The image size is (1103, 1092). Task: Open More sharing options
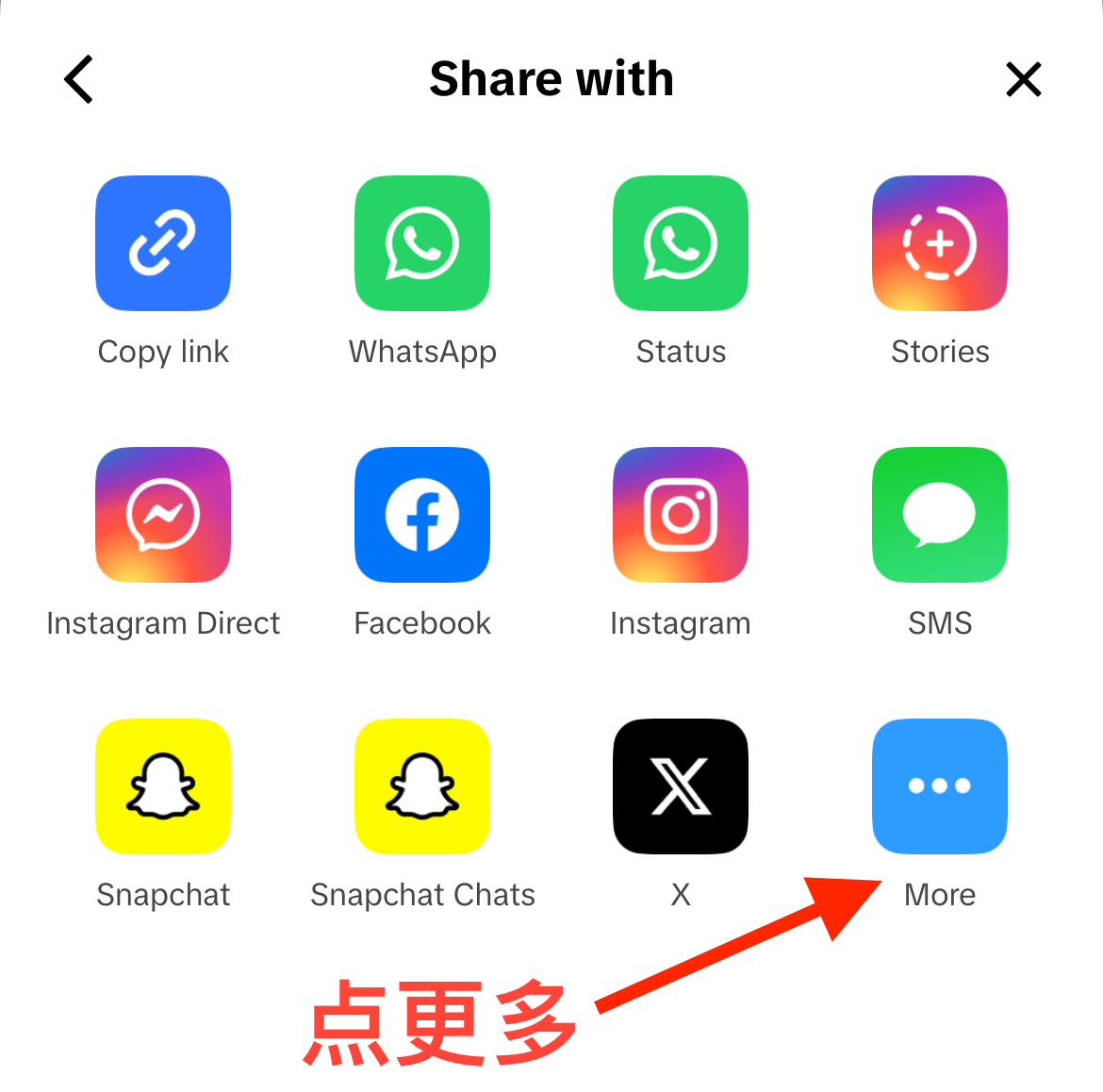click(x=940, y=786)
